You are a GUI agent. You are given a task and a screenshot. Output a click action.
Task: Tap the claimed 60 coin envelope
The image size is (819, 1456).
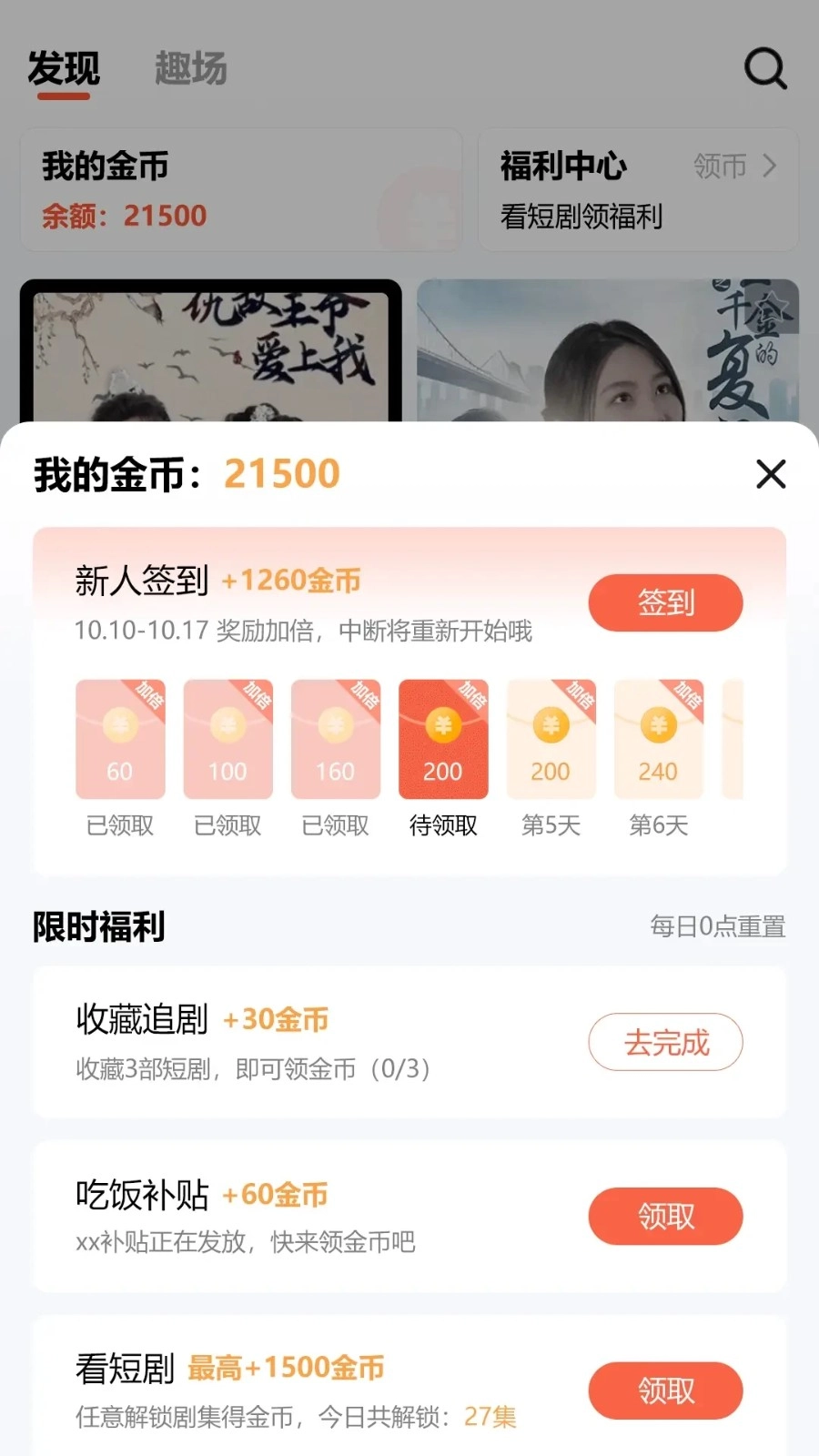click(x=119, y=739)
